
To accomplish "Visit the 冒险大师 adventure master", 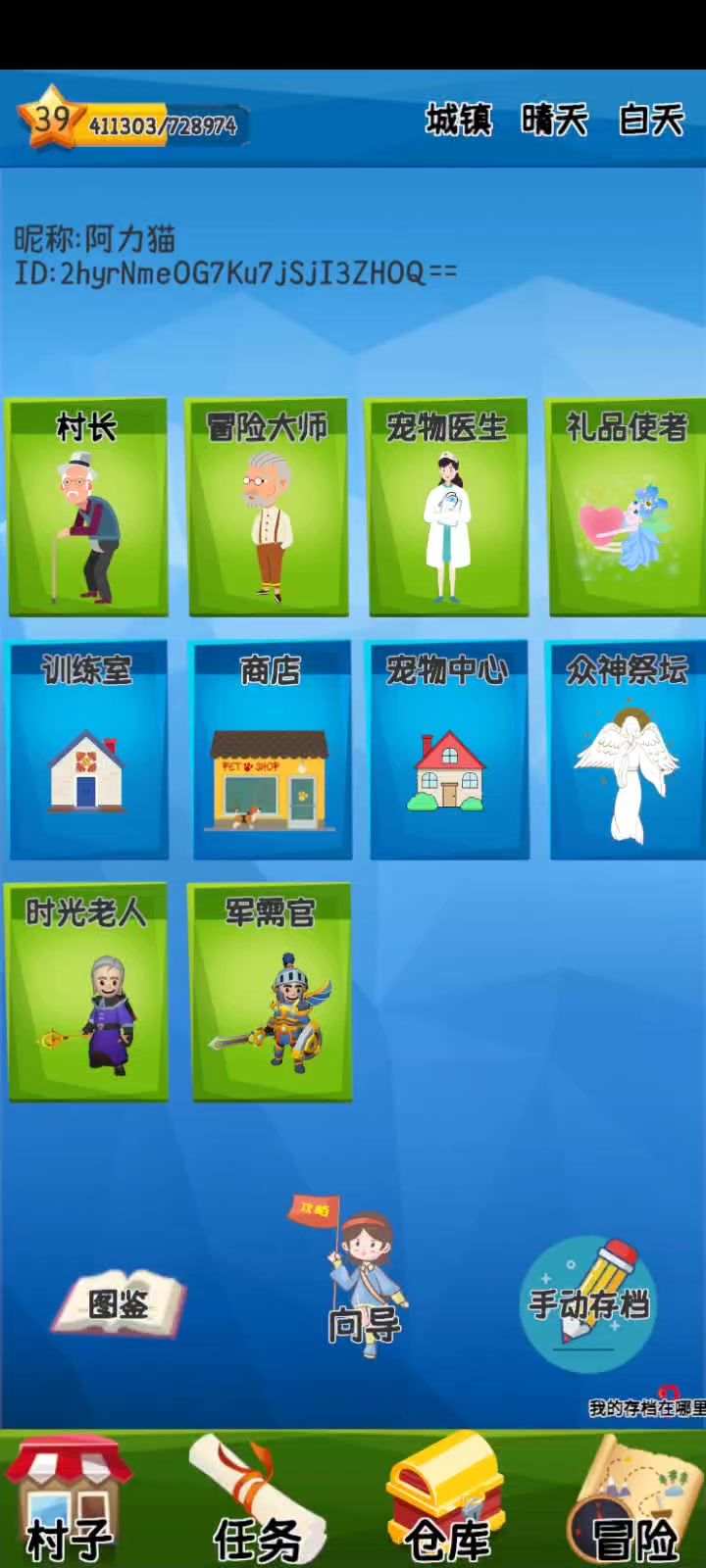I will pyautogui.click(x=268, y=508).
